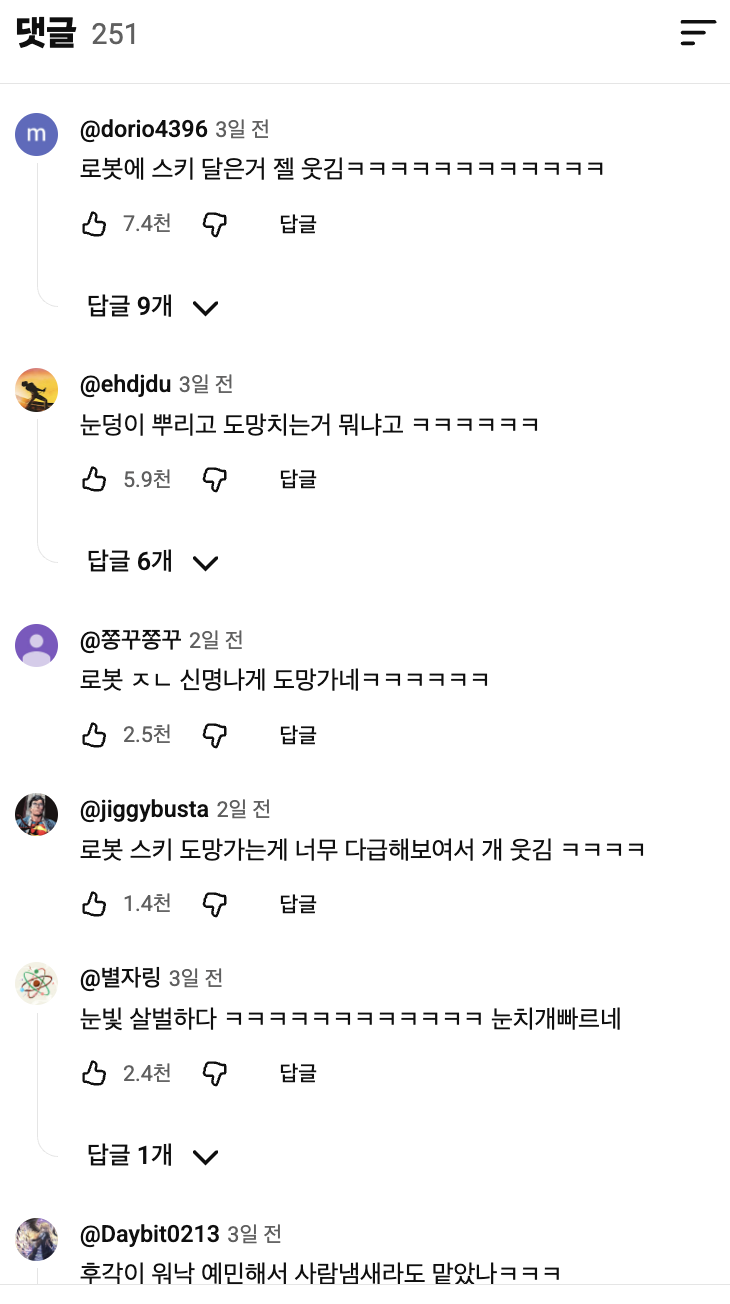Like the comment by @dorio4396
Screen dimensions: 730x1304
click(94, 224)
